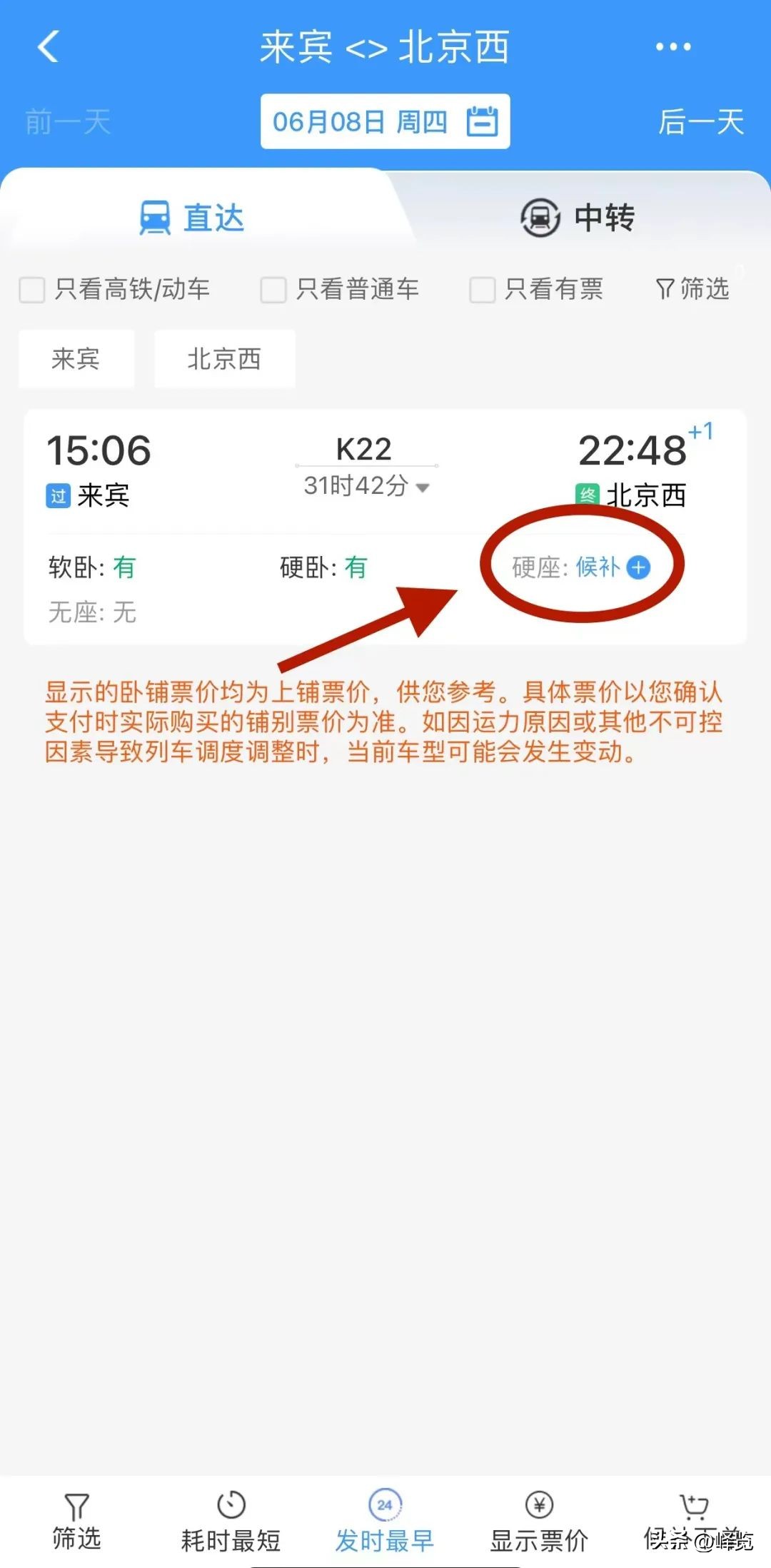Tap the train icon next to 直达
The height and width of the screenshot is (1568, 771).
point(154,218)
